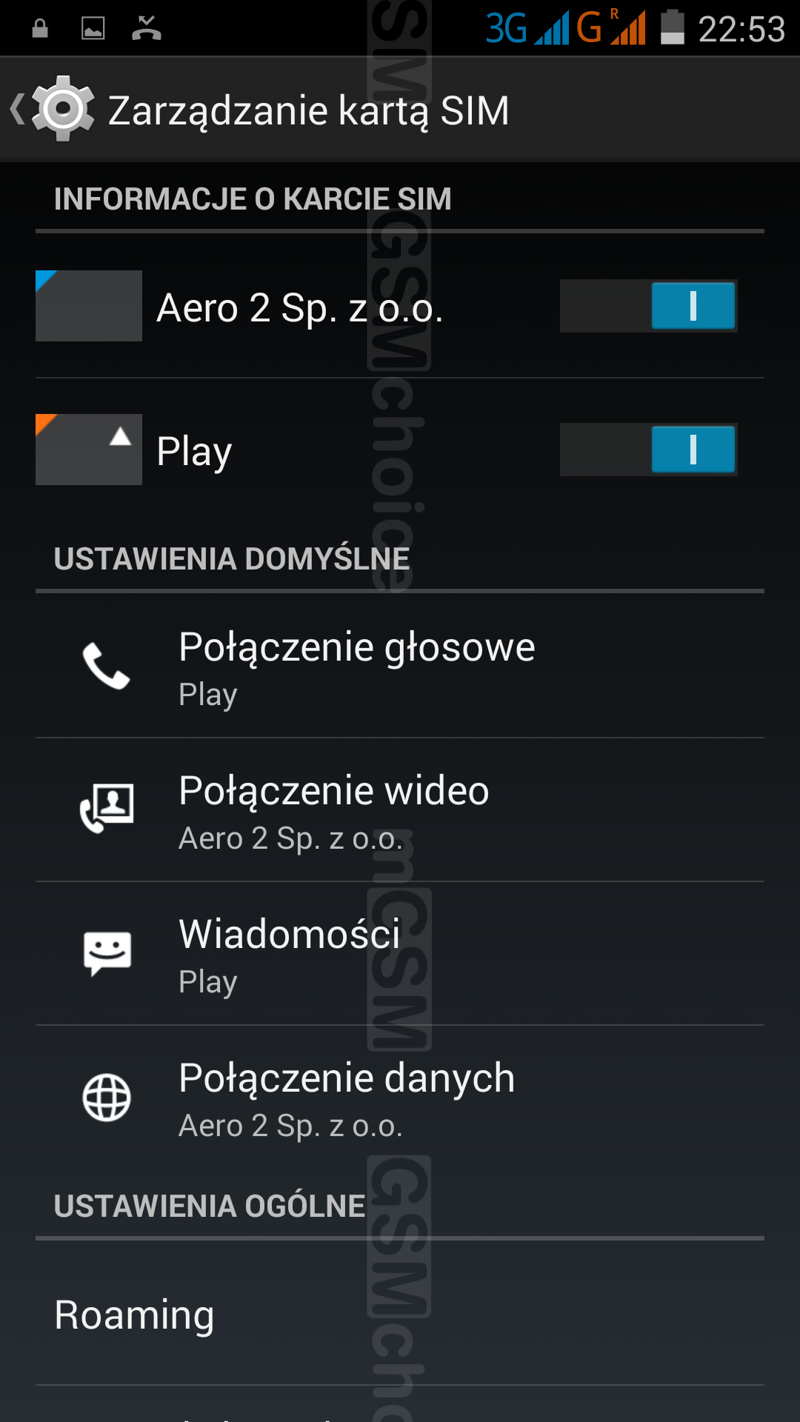Open Połączenie danych setting

coord(398,1098)
